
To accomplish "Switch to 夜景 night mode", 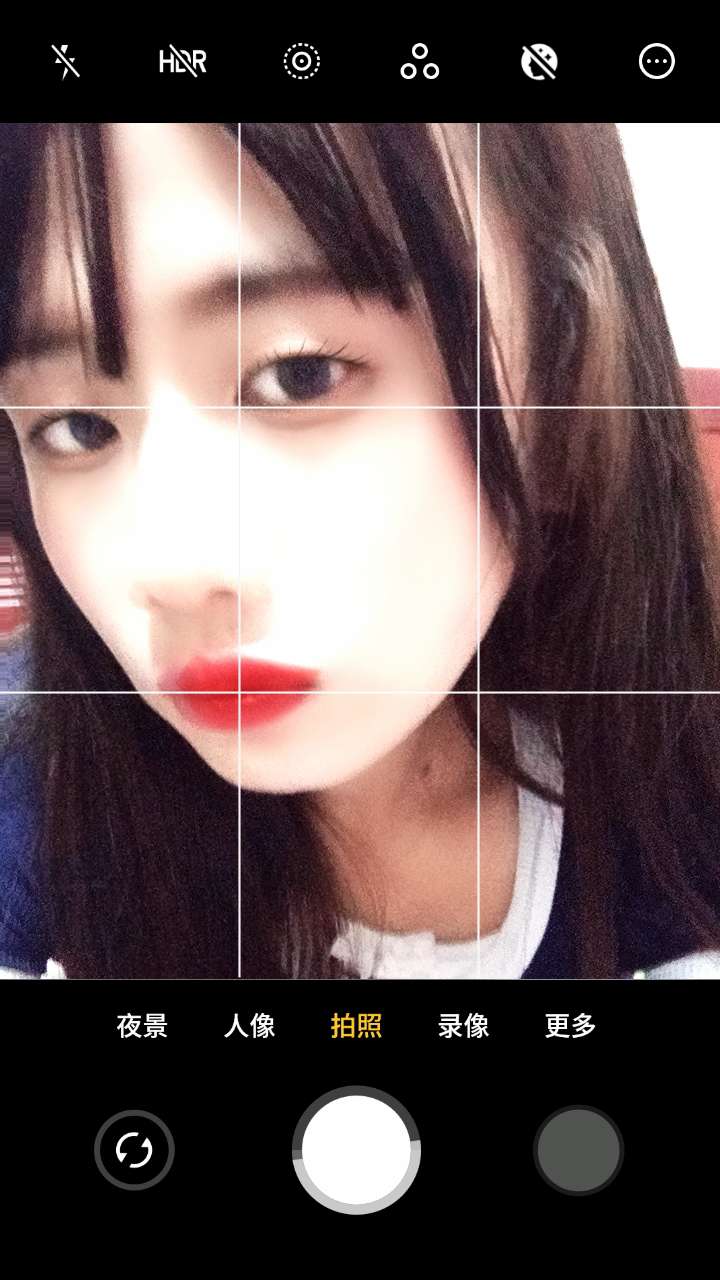I will click(x=142, y=1026).
